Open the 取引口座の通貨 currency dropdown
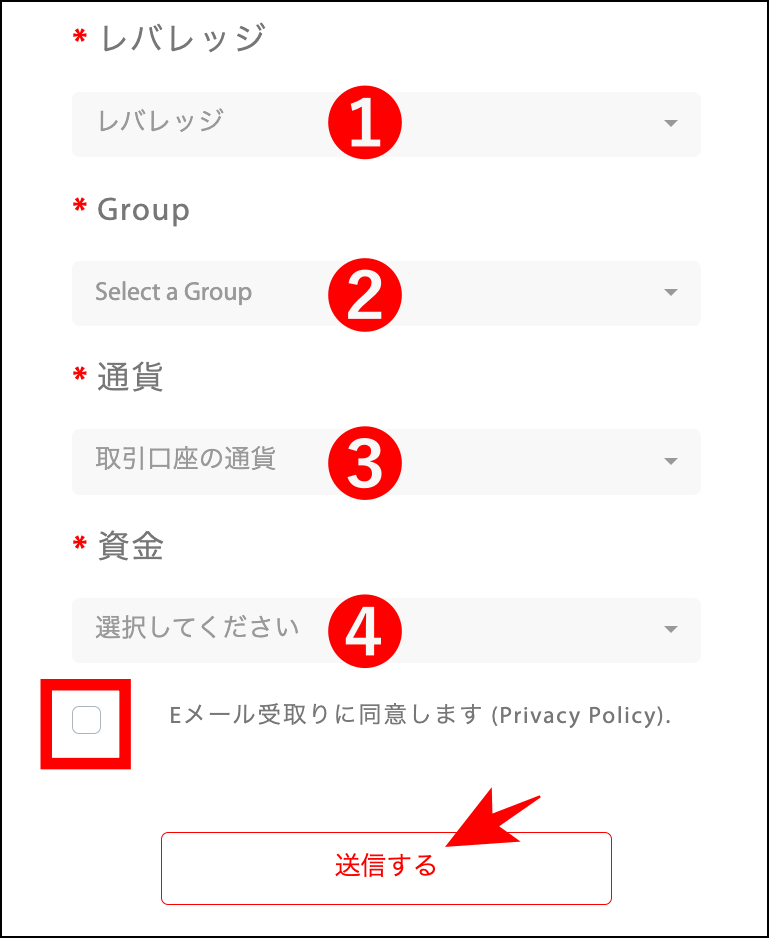The width and height of the screenshot is (769, 938). point(386,461)
